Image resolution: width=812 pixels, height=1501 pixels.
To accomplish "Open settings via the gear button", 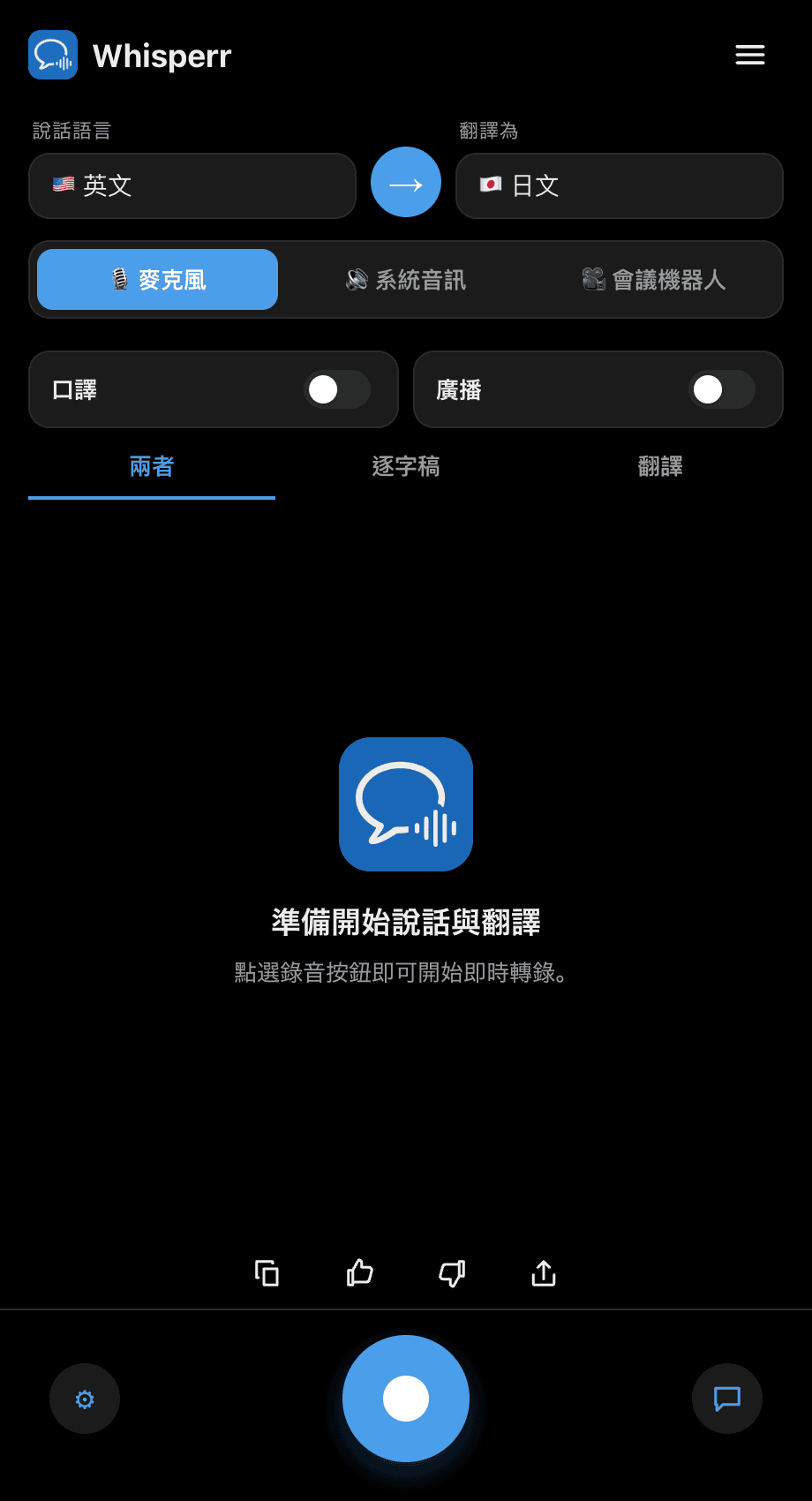I will [x=85, y=1399].
